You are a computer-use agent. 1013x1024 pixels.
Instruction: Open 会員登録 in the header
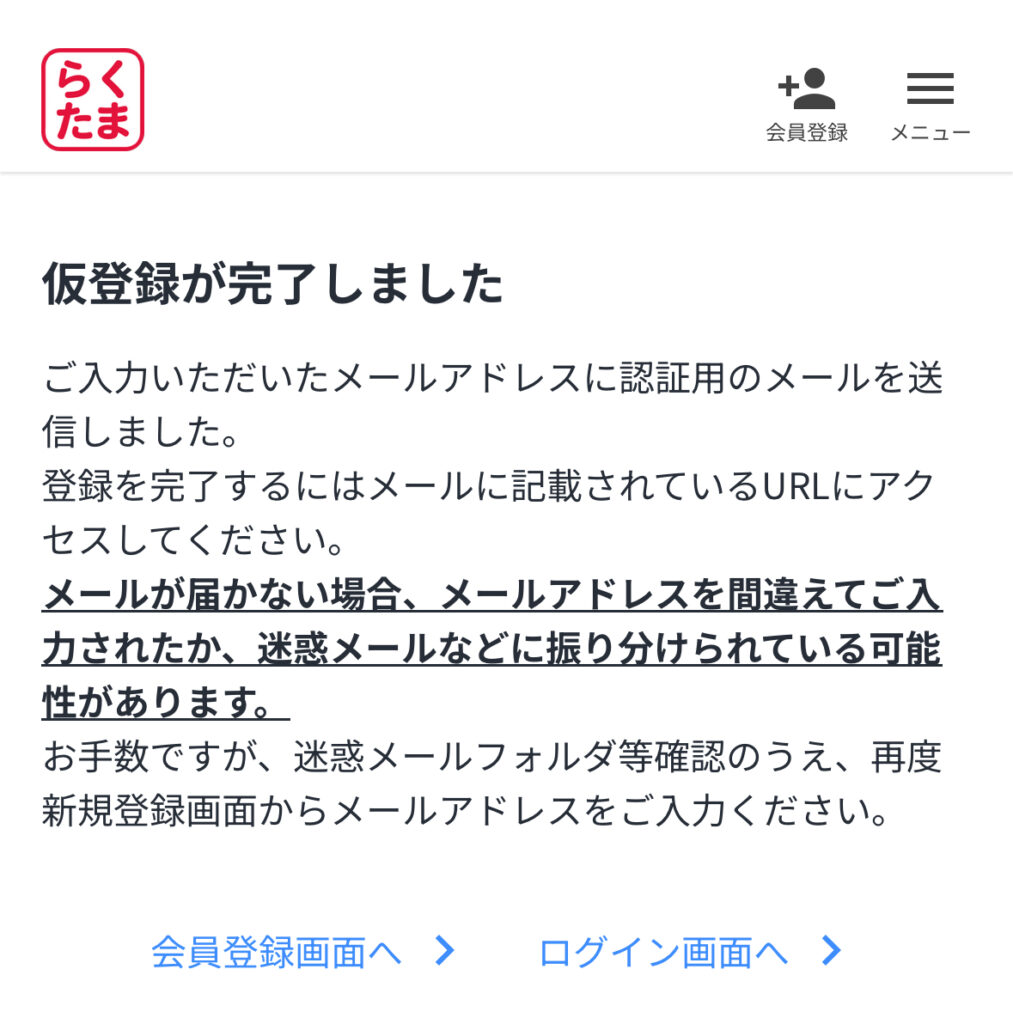click(806, 105)
